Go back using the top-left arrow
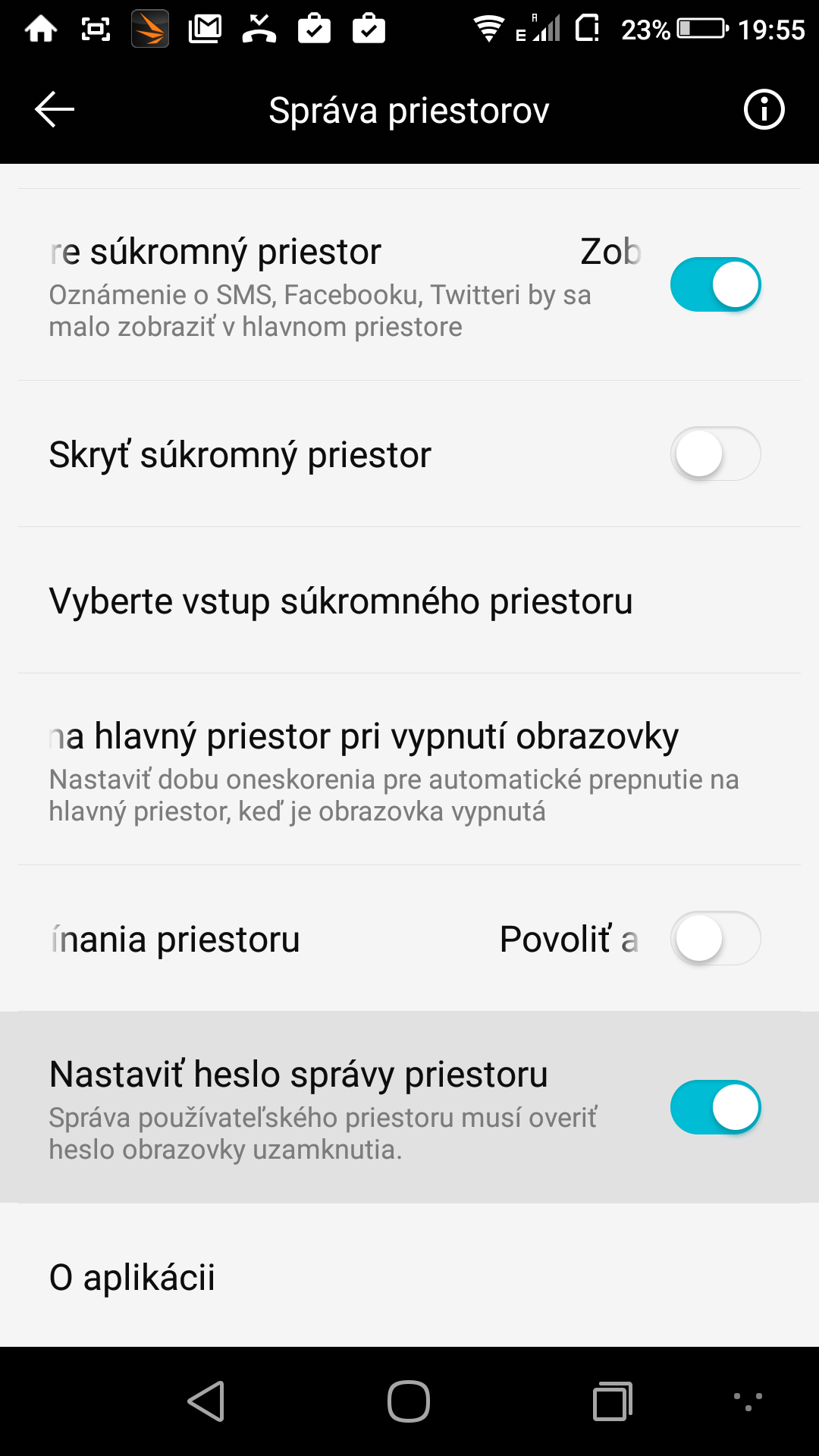Viewport: 819px width, 1456px height. pyautogui.click(x=55, y=110)
